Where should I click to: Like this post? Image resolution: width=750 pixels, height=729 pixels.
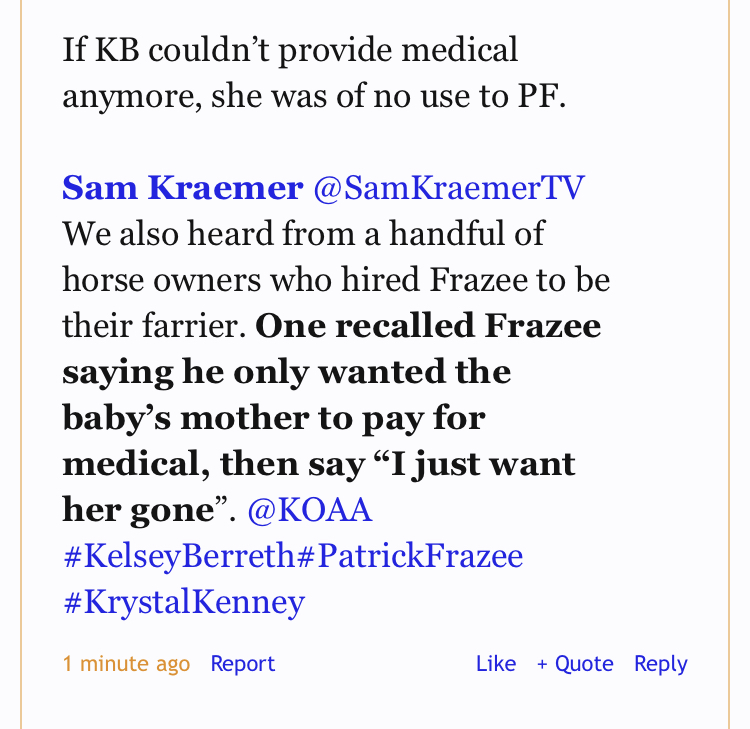(496, 664)
